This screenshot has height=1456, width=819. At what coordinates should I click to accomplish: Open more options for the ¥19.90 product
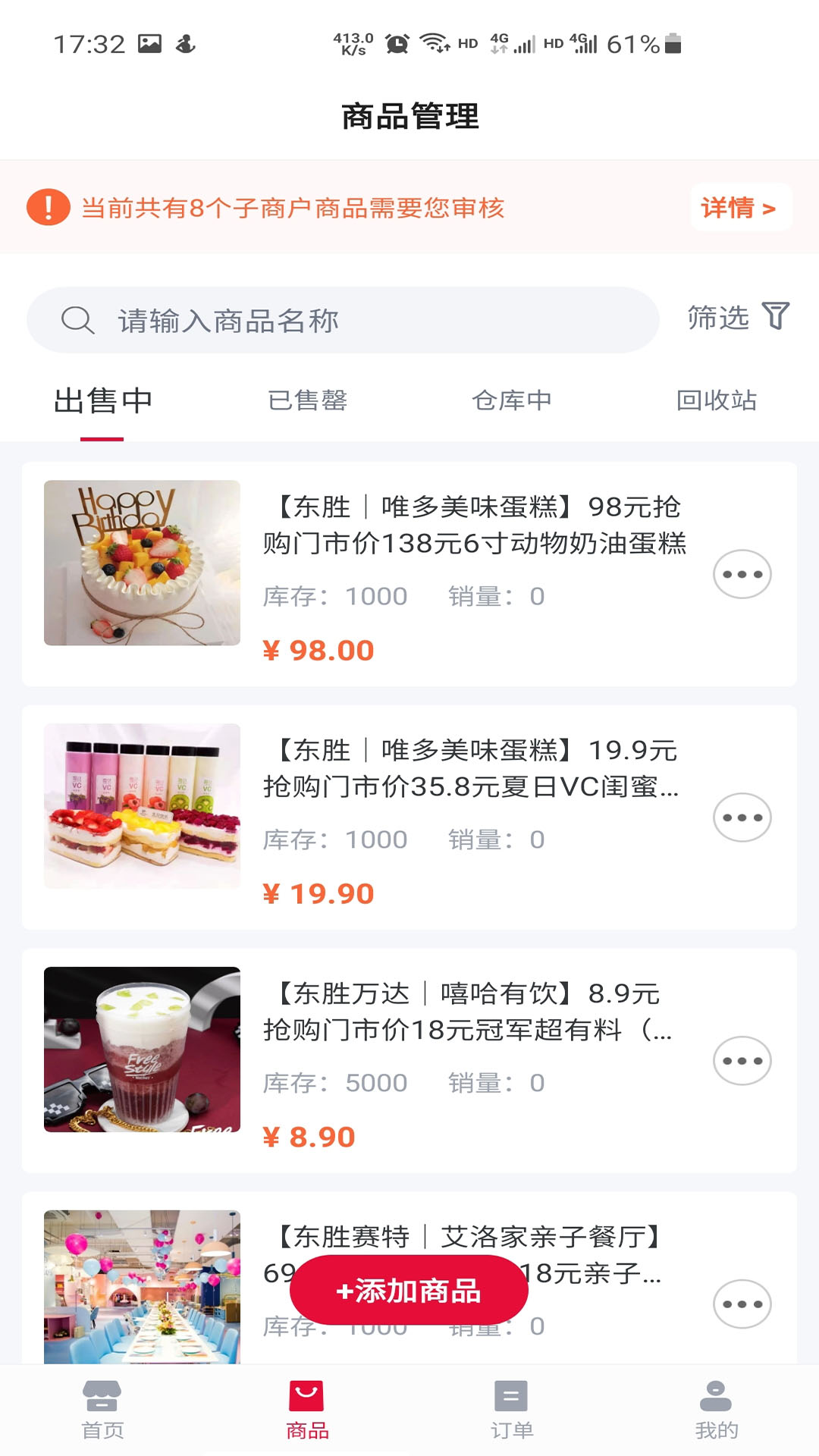(742, 817)
